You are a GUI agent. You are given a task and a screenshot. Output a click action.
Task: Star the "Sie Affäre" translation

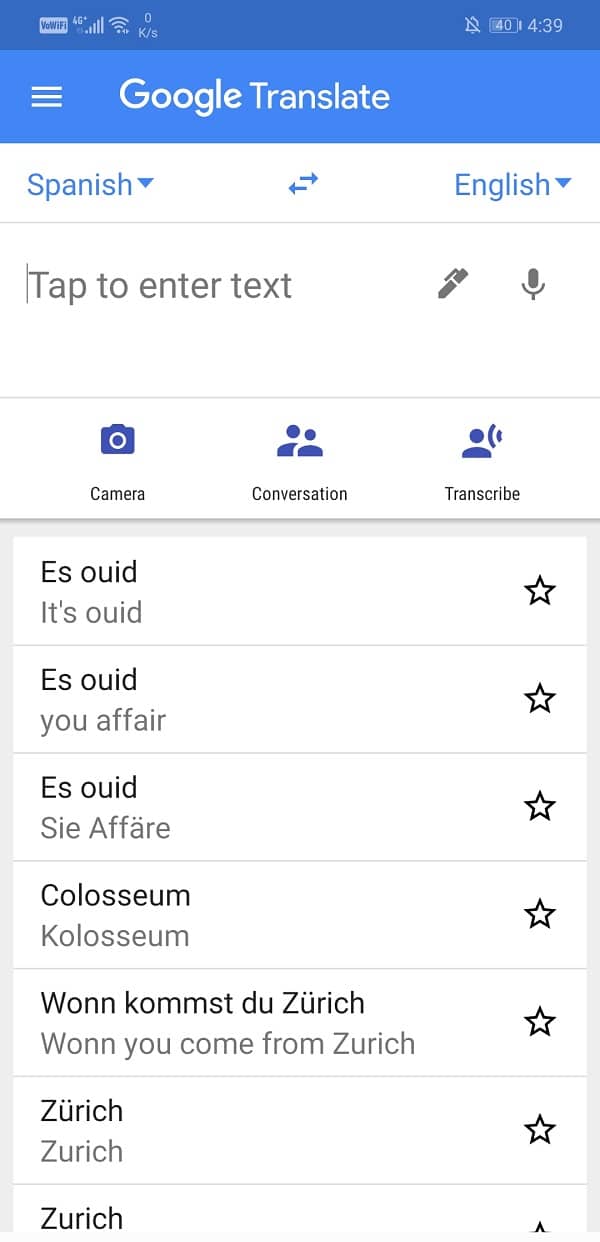point(540,806)
